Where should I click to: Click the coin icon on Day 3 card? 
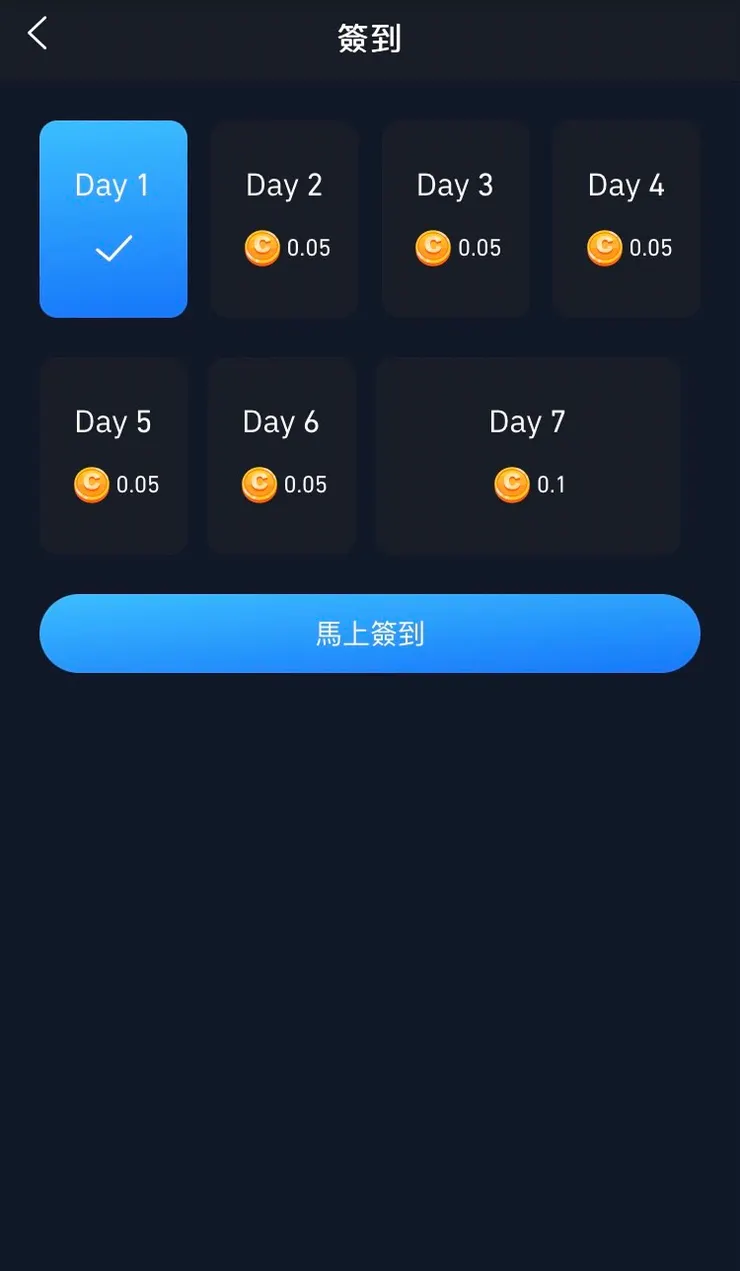433,248
